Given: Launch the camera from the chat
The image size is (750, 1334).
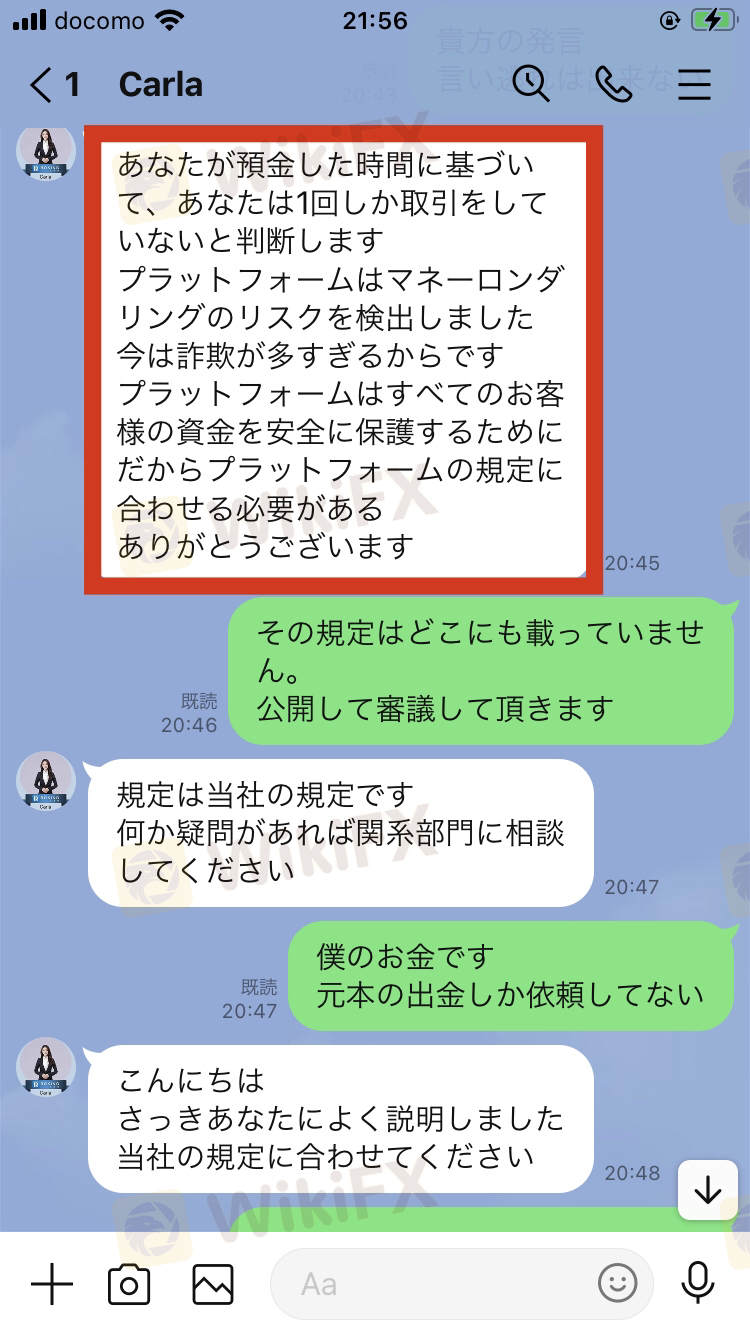Looking at the screenshot, I should (129, 1284).
